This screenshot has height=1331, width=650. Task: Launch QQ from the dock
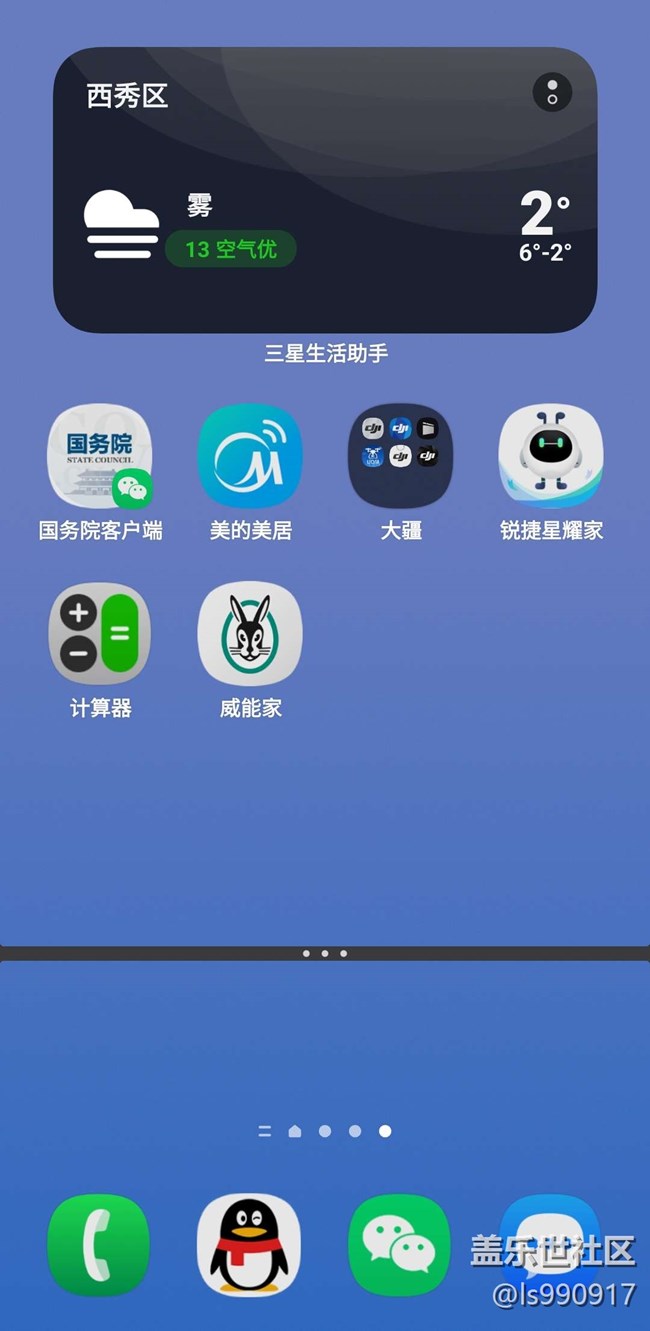[249, 1245]
